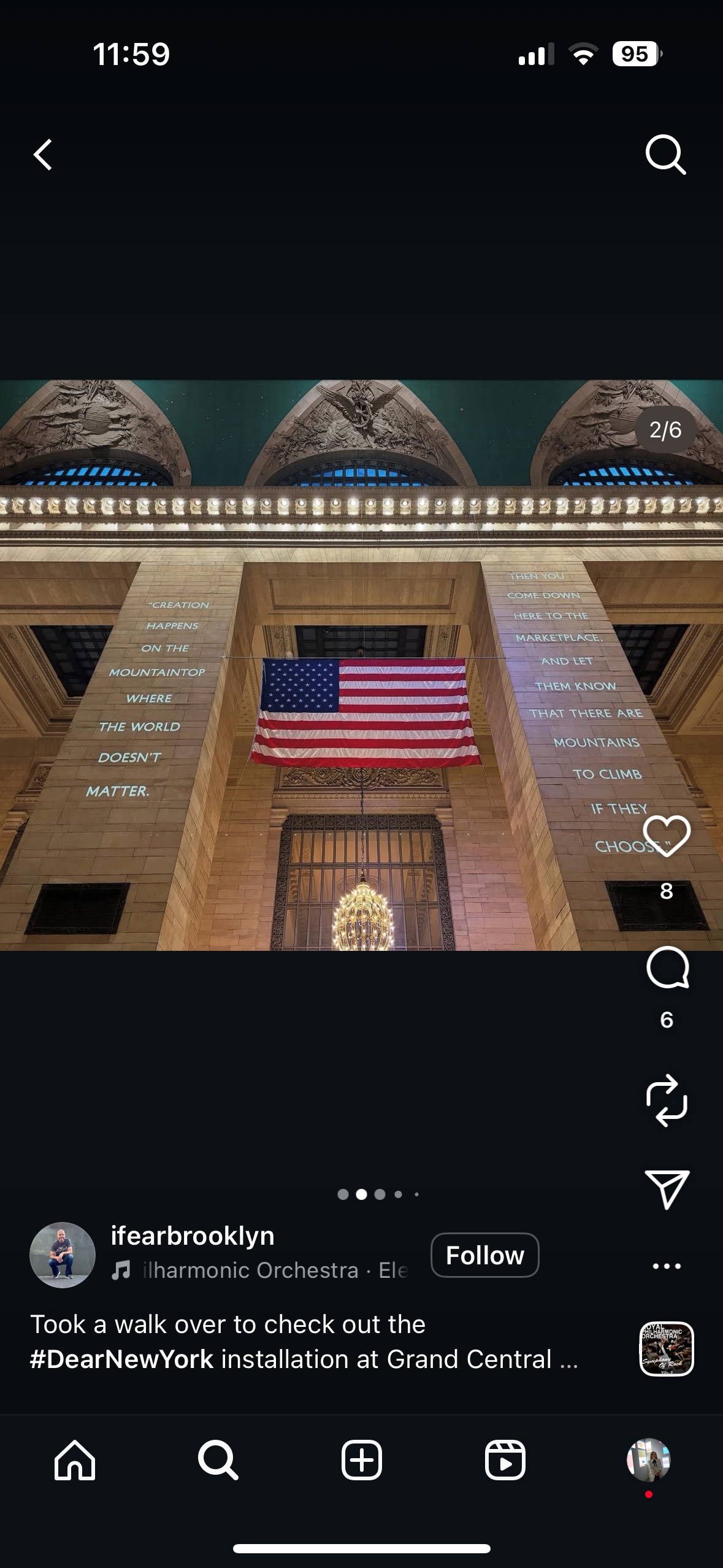Screen dimensions: 723x1568
Task: Follow ifearbrooklyn
Action: pyautogui.click(x=484, y=1255)
